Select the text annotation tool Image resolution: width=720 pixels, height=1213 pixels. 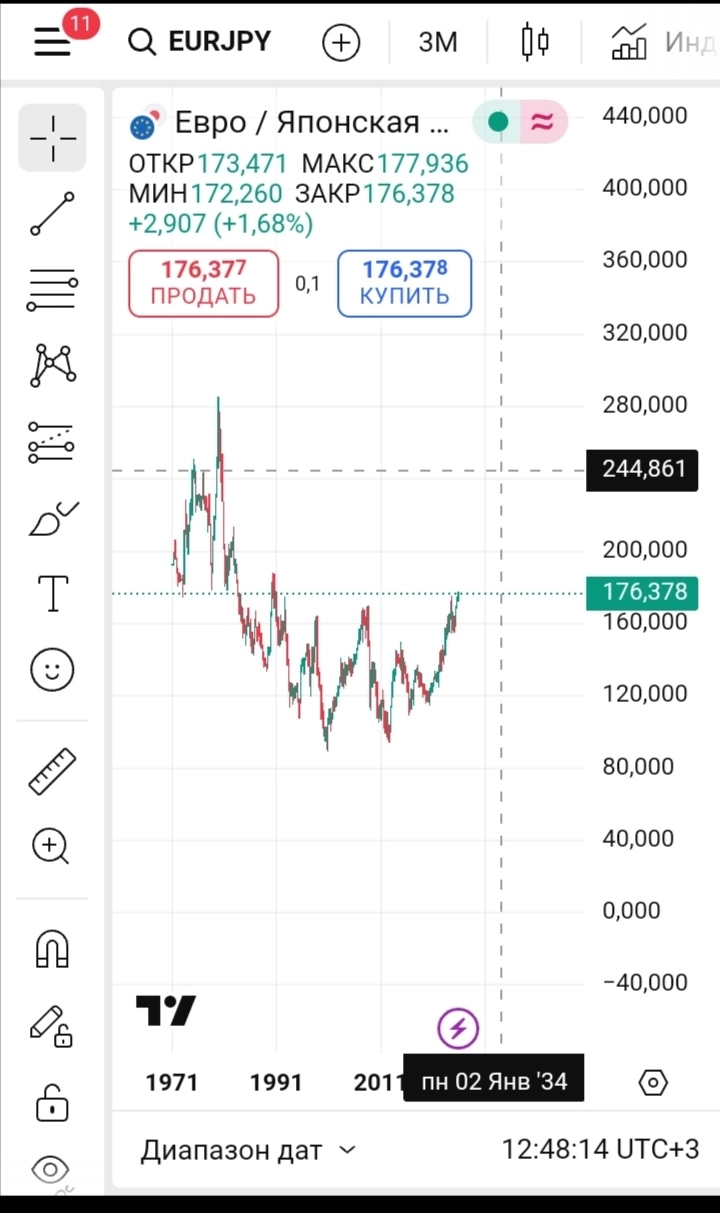52,593
